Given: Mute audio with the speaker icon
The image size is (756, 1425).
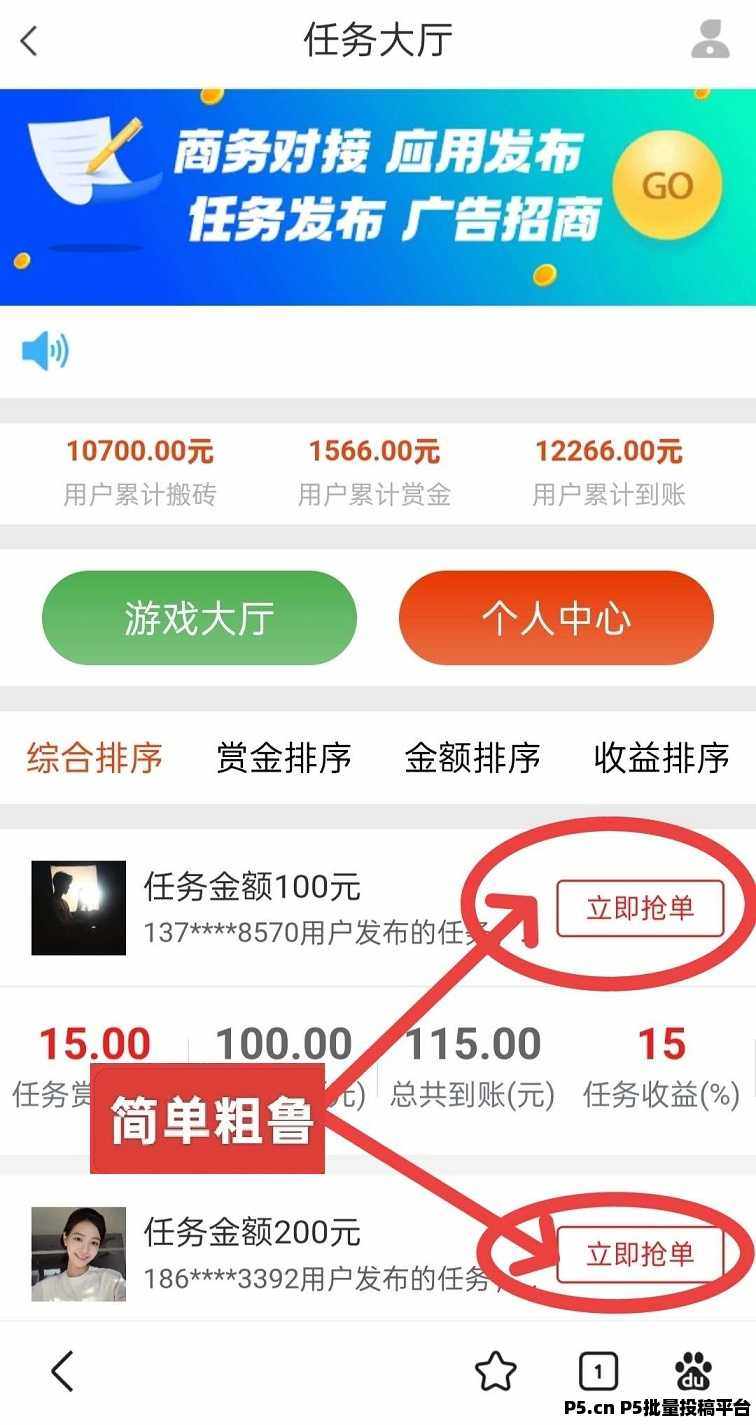Looking at the screenshot, I should [x=44, y=350].
